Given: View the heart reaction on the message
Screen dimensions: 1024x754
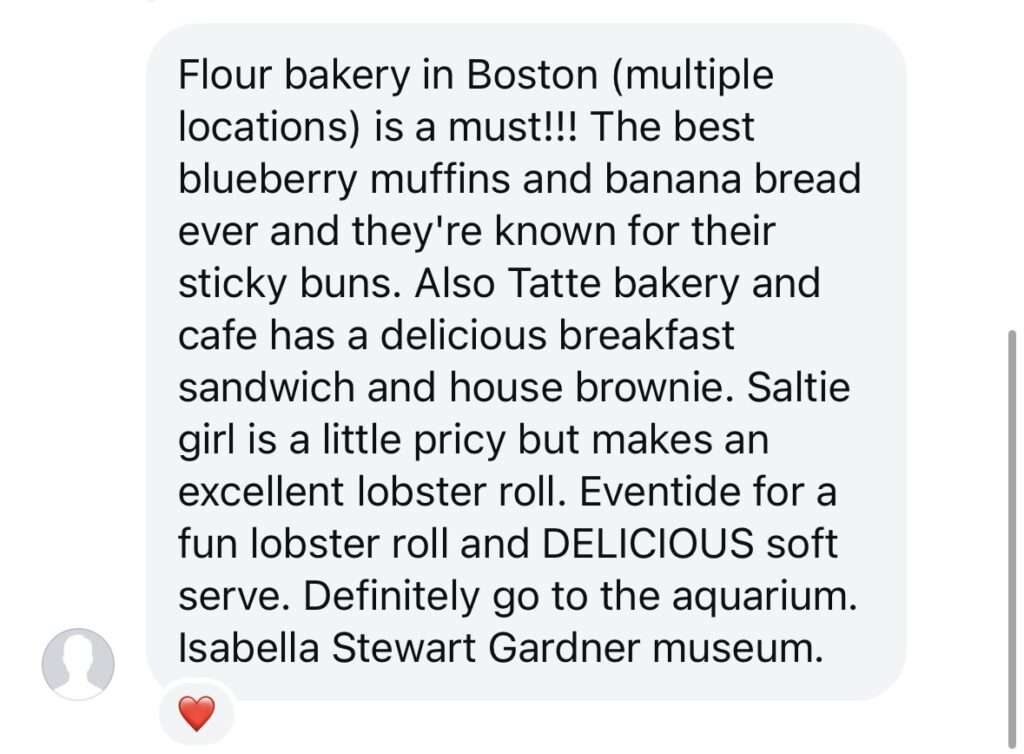Looking at the screenshot, I should coord(196,713).
